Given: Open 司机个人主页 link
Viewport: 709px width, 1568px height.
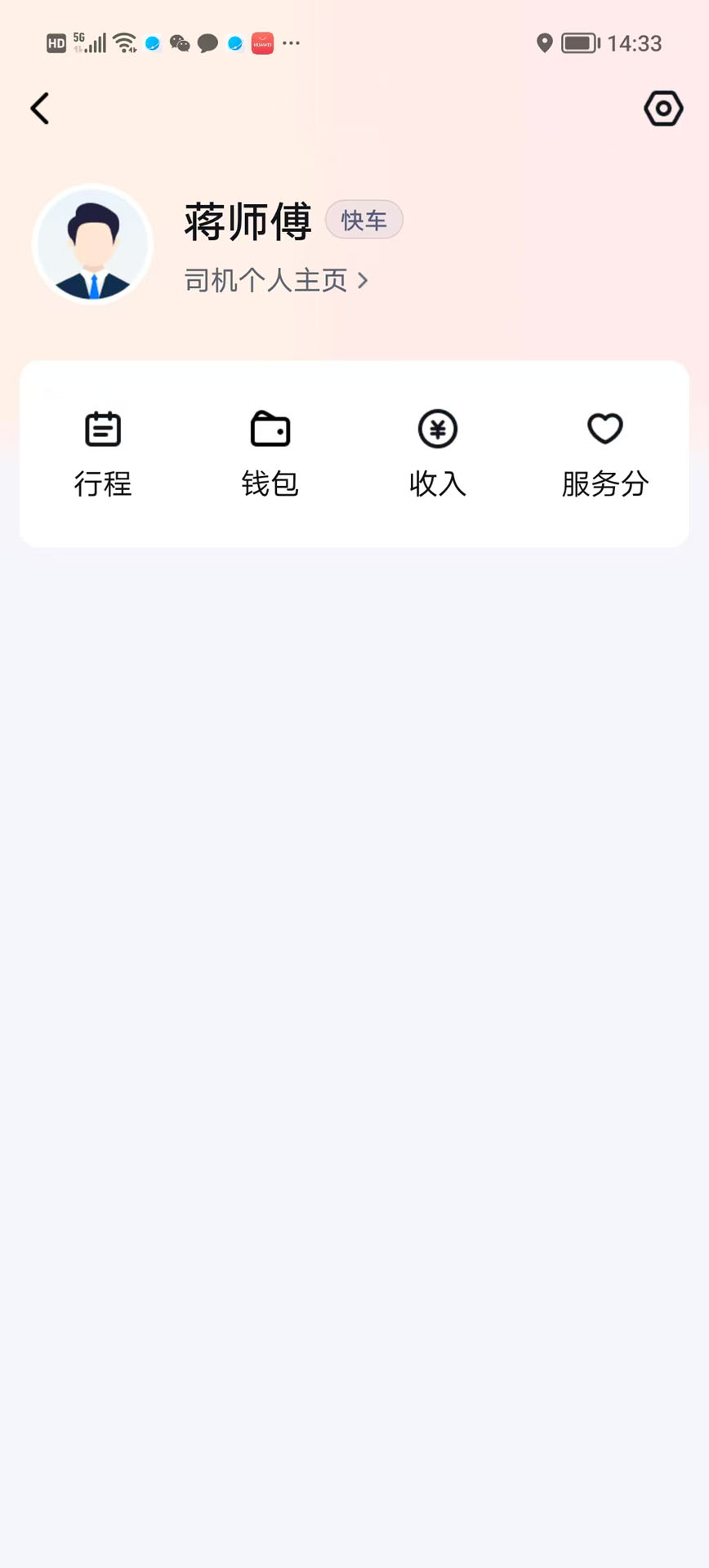Looking at the screenshot, I should [x=265, y=279].
